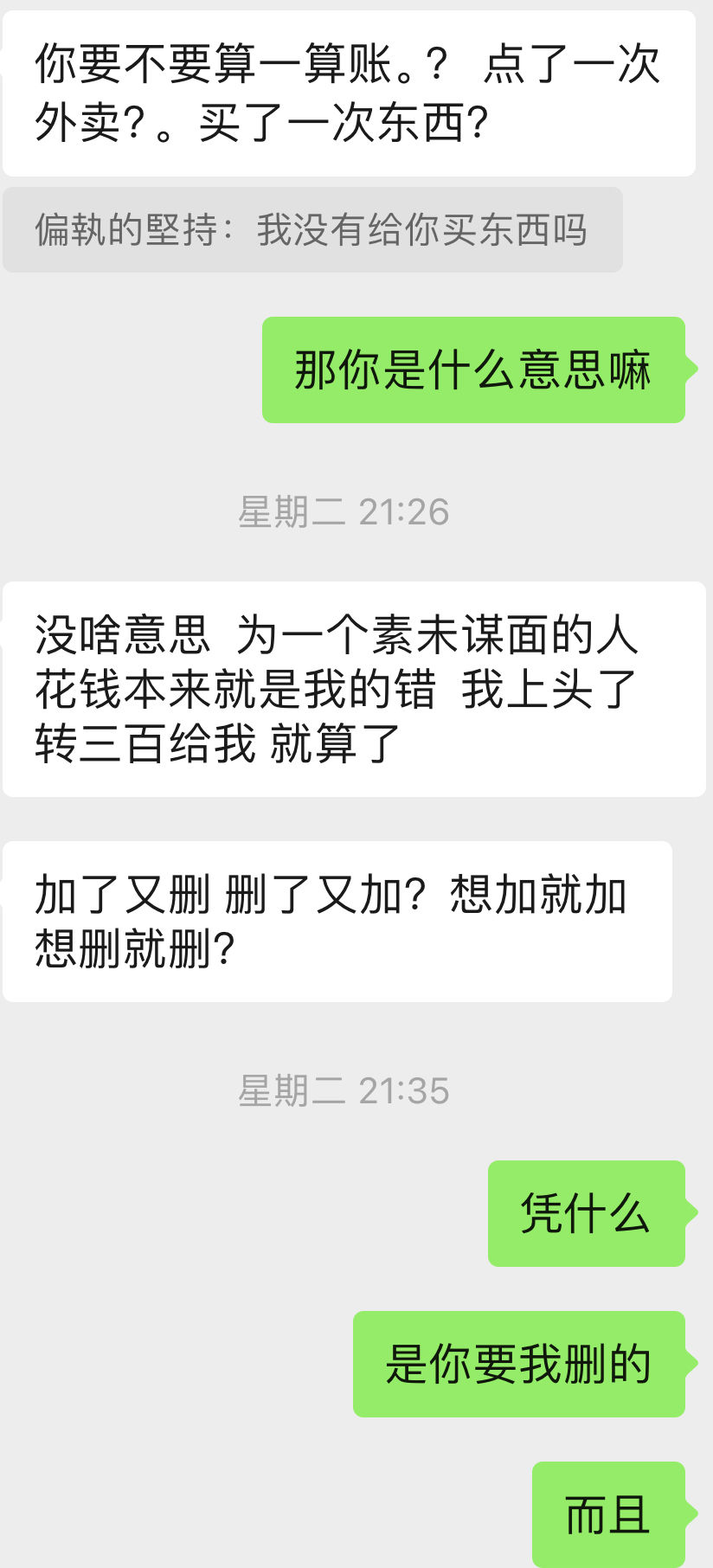Viewport: 713px width, 1568px height.
Task: Click the timestamp 星期二 21:26
Action: pos(344,512)
